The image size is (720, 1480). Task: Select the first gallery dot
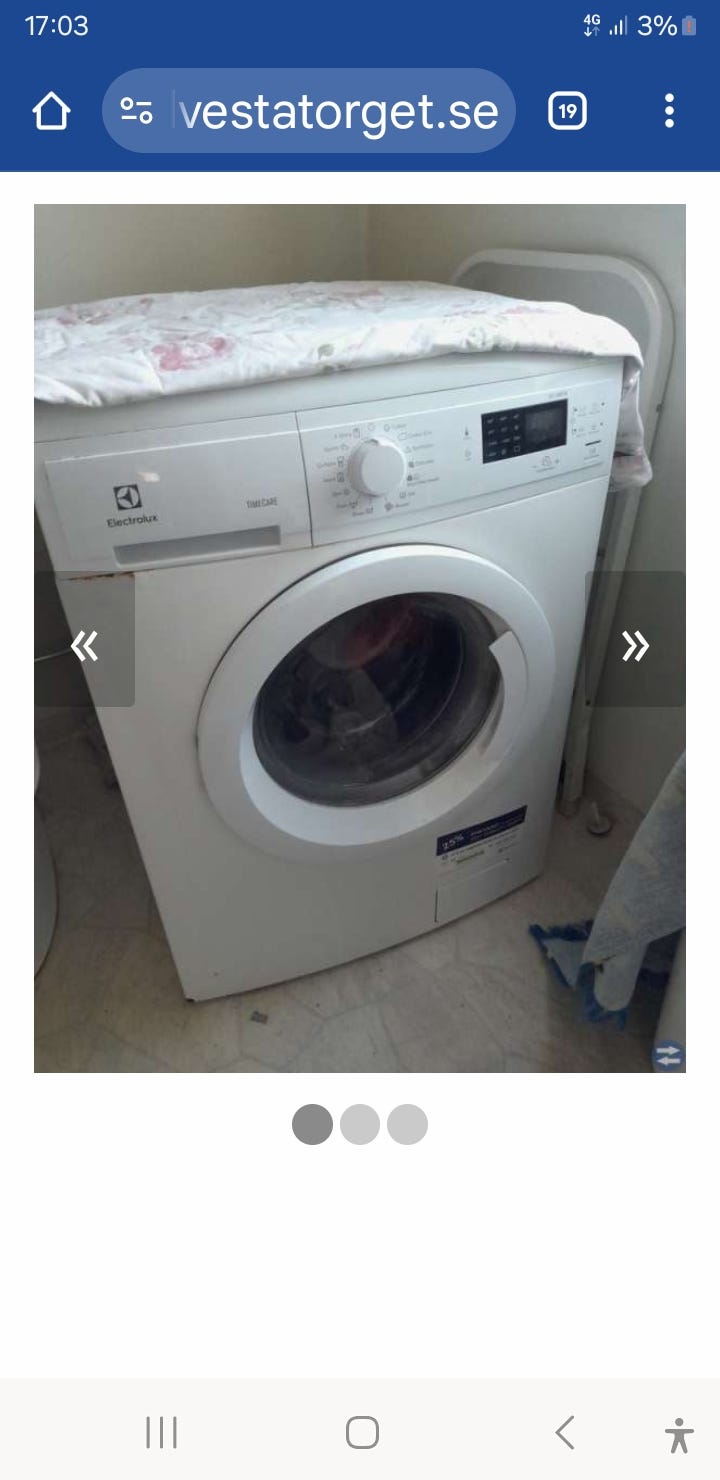312,1124
